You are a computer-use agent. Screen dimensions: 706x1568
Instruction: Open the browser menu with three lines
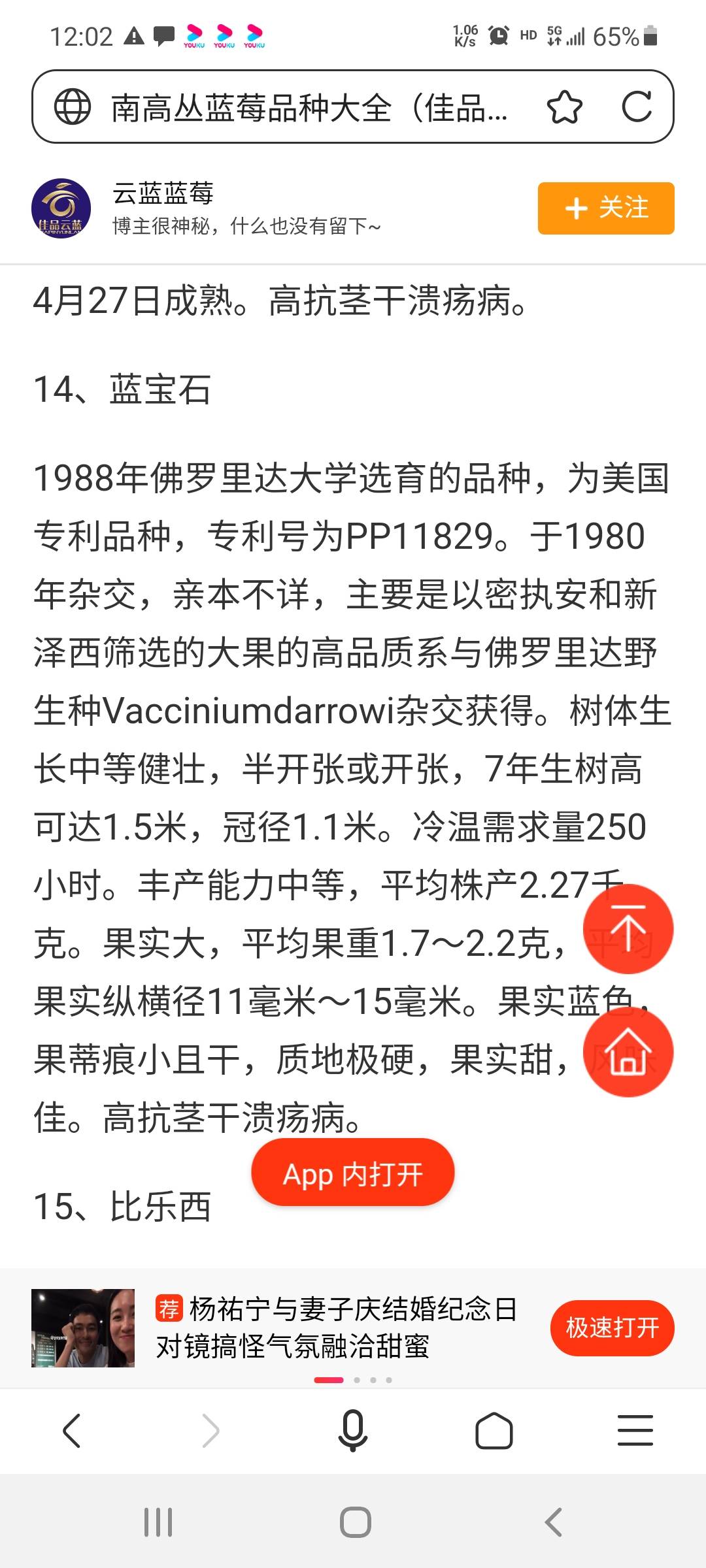pos(635,1430)
